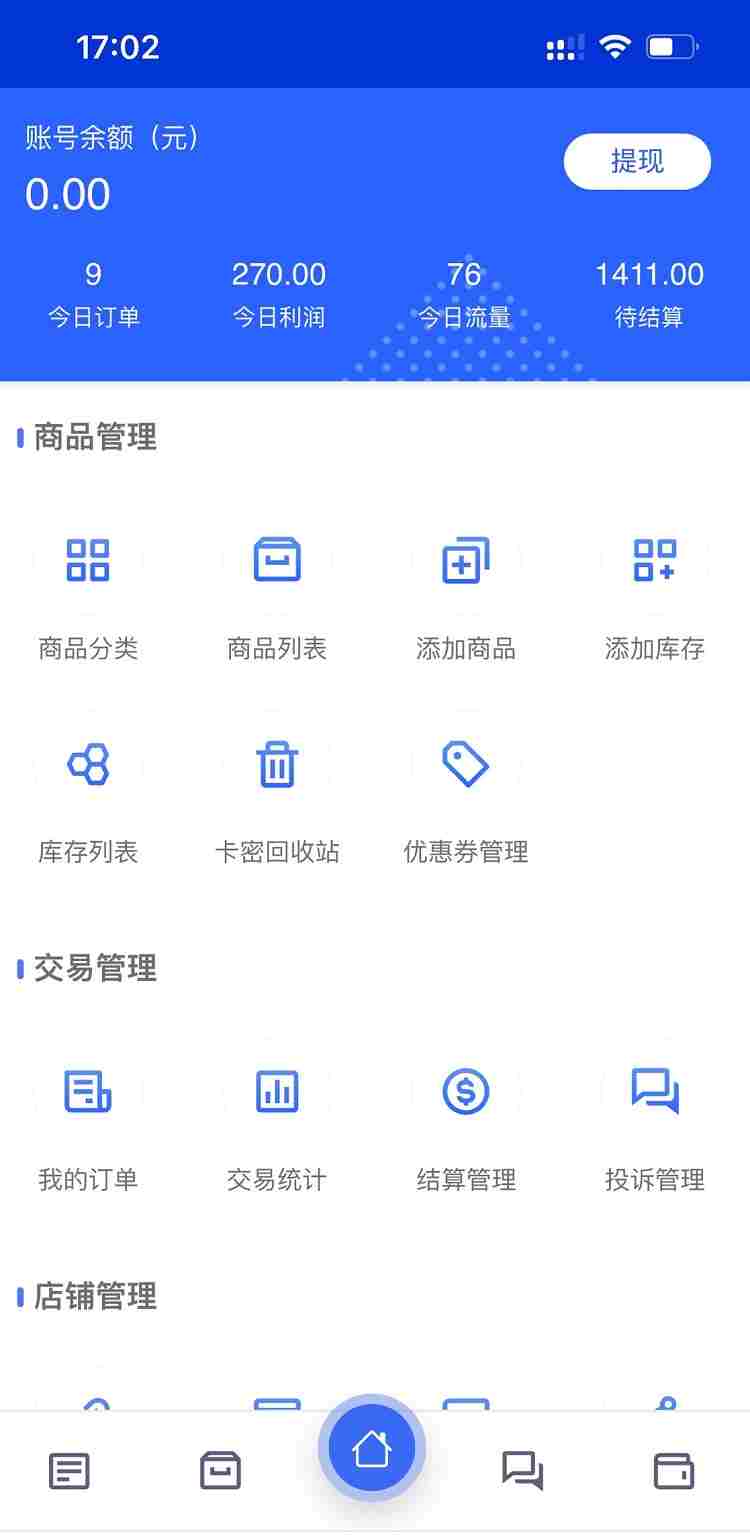Screen dimensions: 750x1536
Task: Go to the home center tab
Action: pyautogui.click(x=372, y=1449)
